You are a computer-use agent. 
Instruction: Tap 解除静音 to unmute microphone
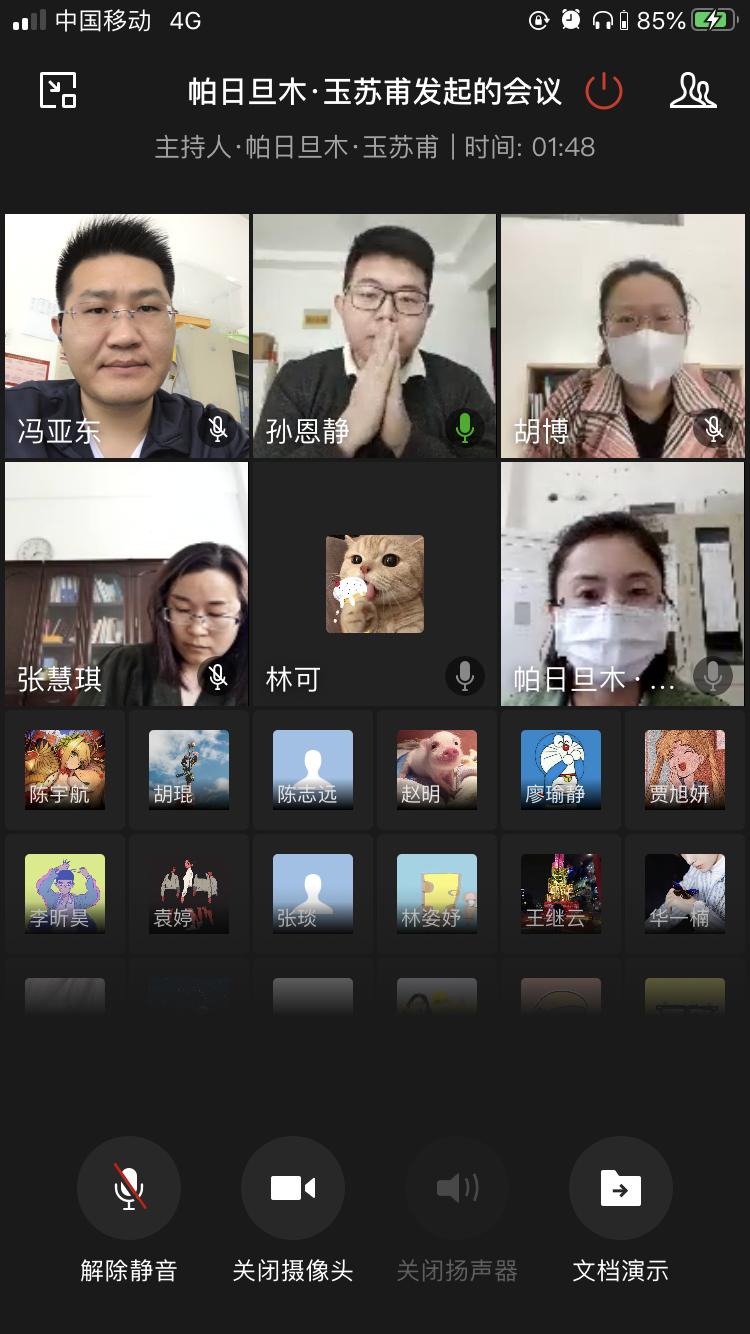[x=128, y=1189]
